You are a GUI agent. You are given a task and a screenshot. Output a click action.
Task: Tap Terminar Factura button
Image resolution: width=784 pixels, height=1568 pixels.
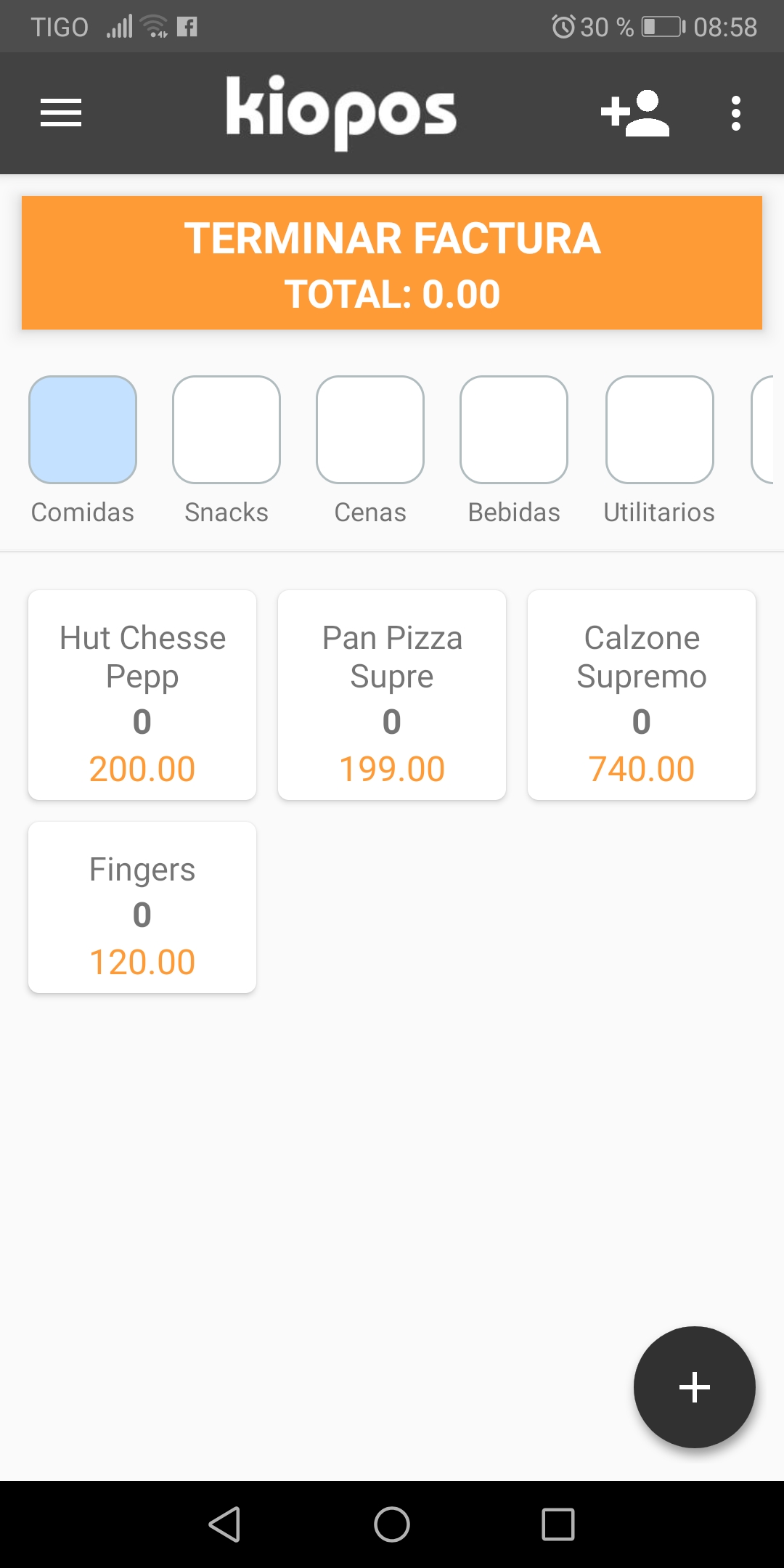(x=392, y=263)
